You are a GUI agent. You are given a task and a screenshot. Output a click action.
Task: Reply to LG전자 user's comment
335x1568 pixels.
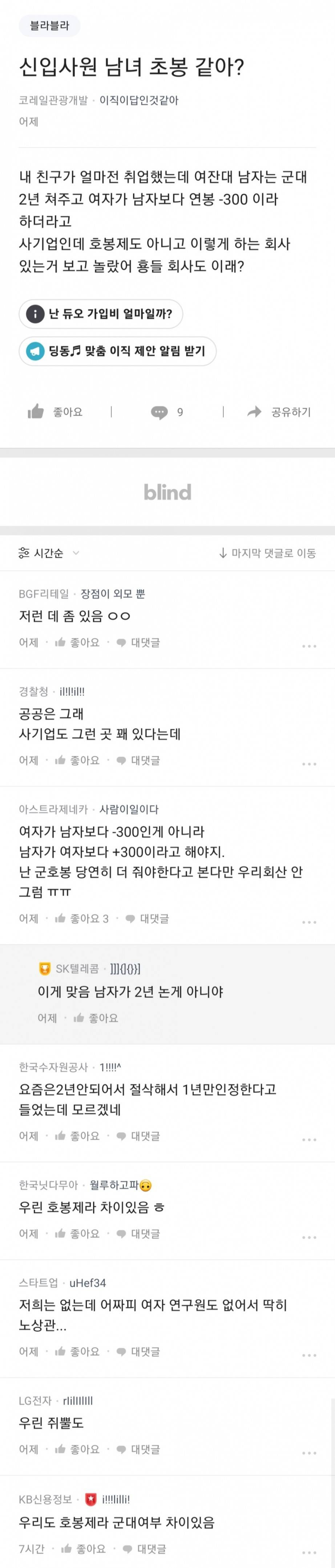(138, 1449)
